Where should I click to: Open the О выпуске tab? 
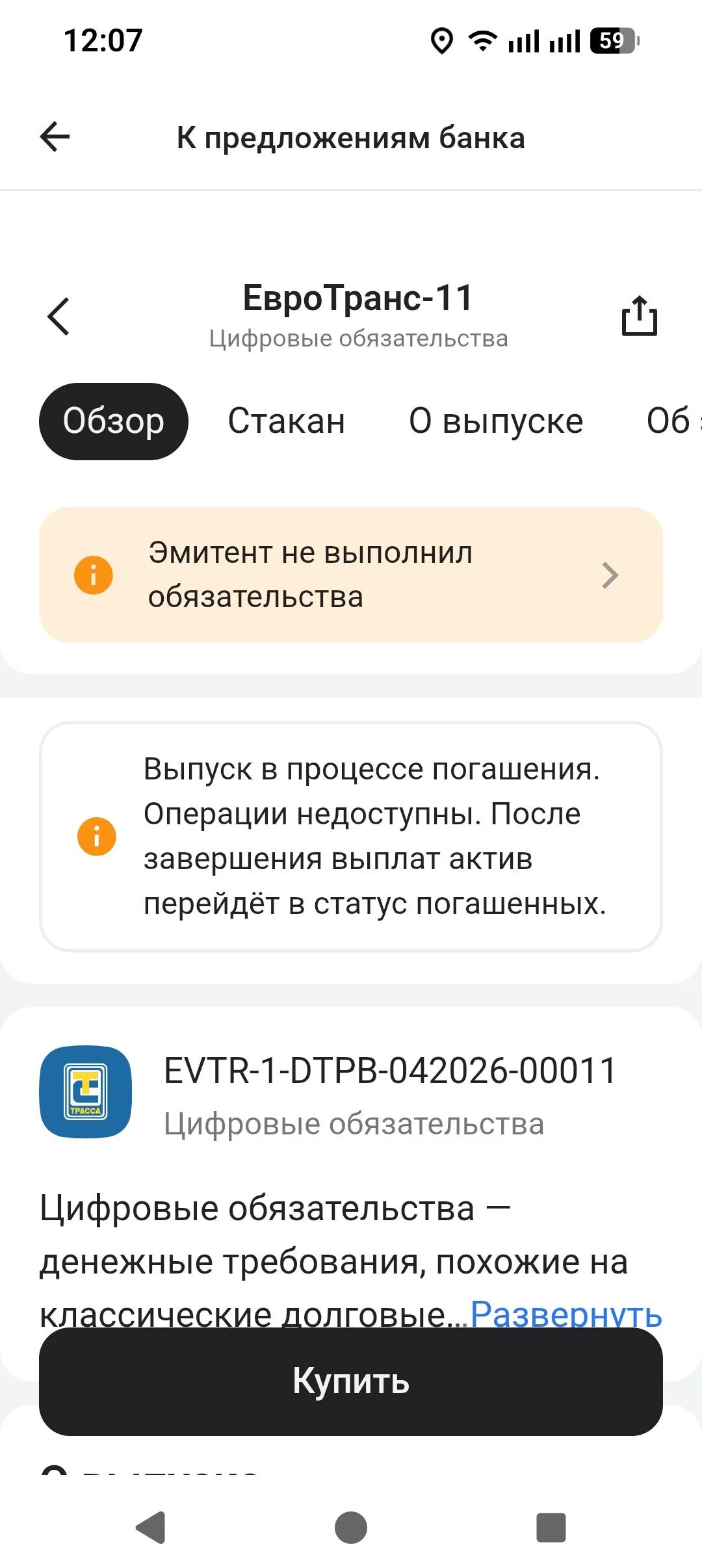(x=496, y=421)
